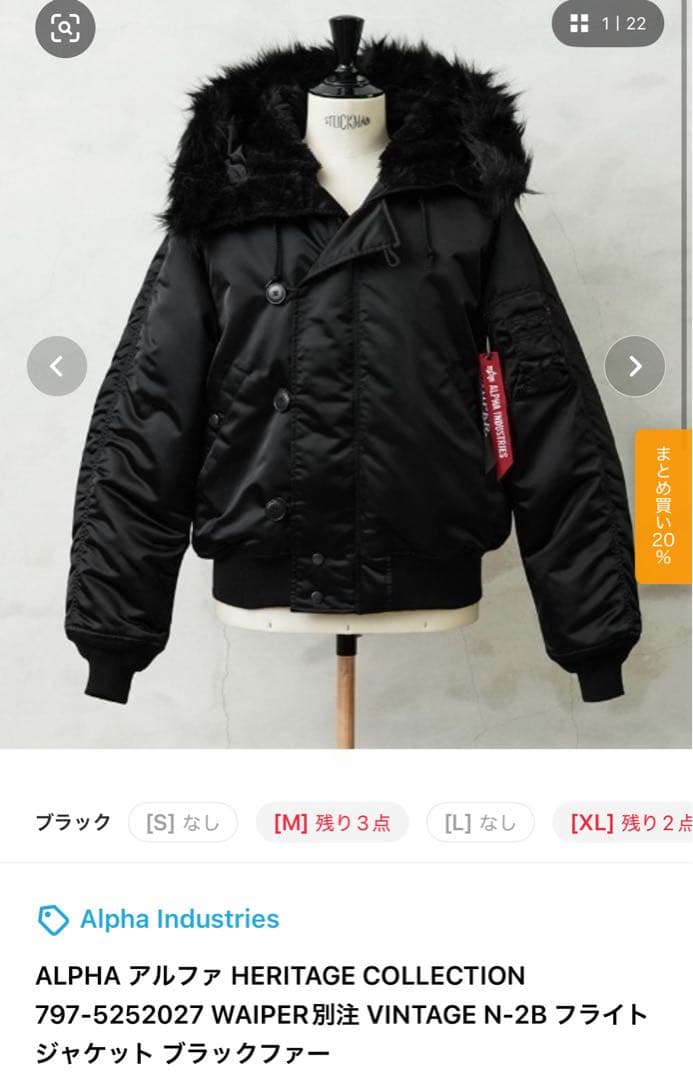This screenshot has width=693, height=1080.
Task: Show the next product photo
Action: [635, 366]
